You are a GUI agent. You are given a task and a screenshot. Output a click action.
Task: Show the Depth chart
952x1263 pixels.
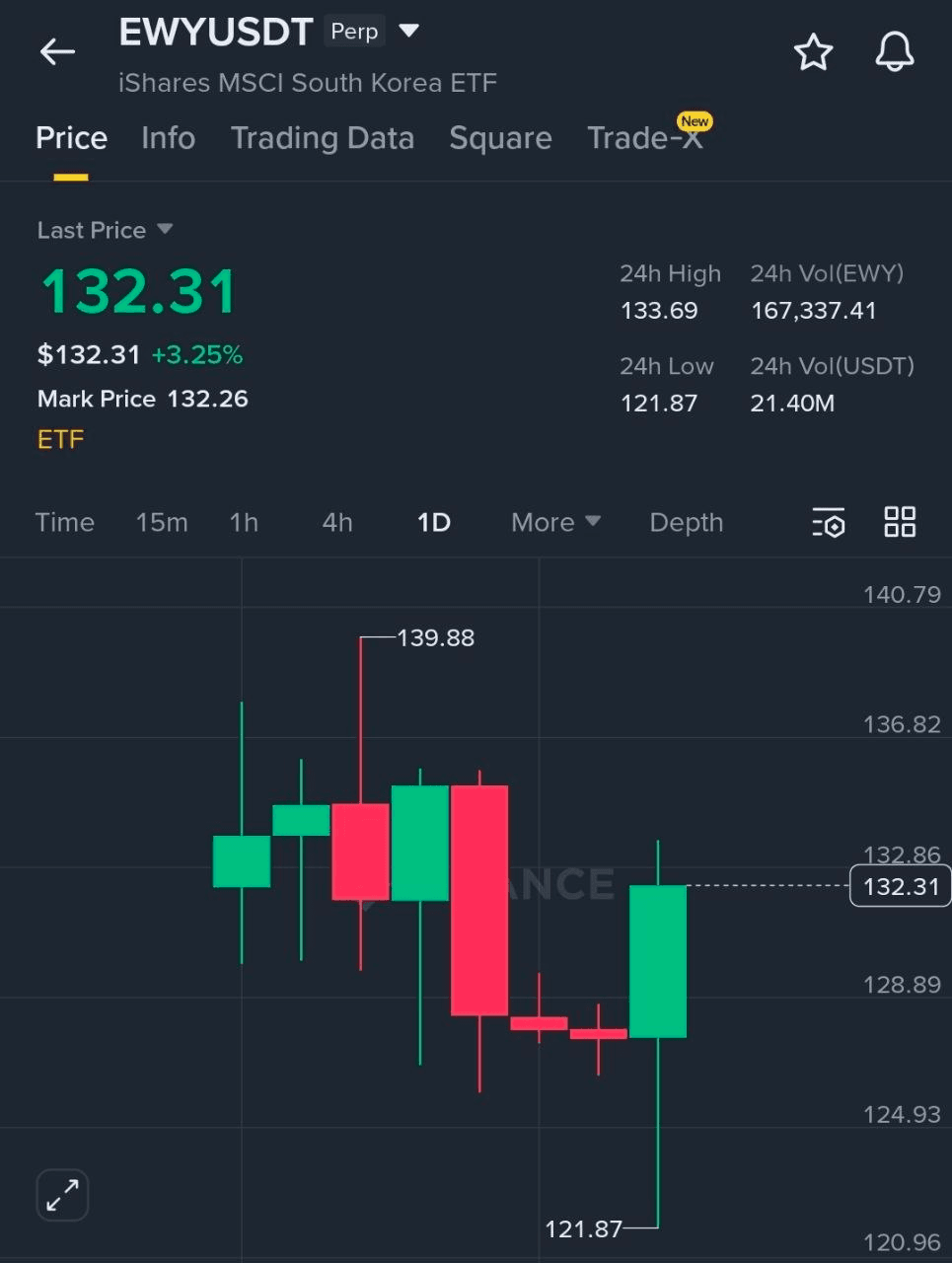[686, 522]
